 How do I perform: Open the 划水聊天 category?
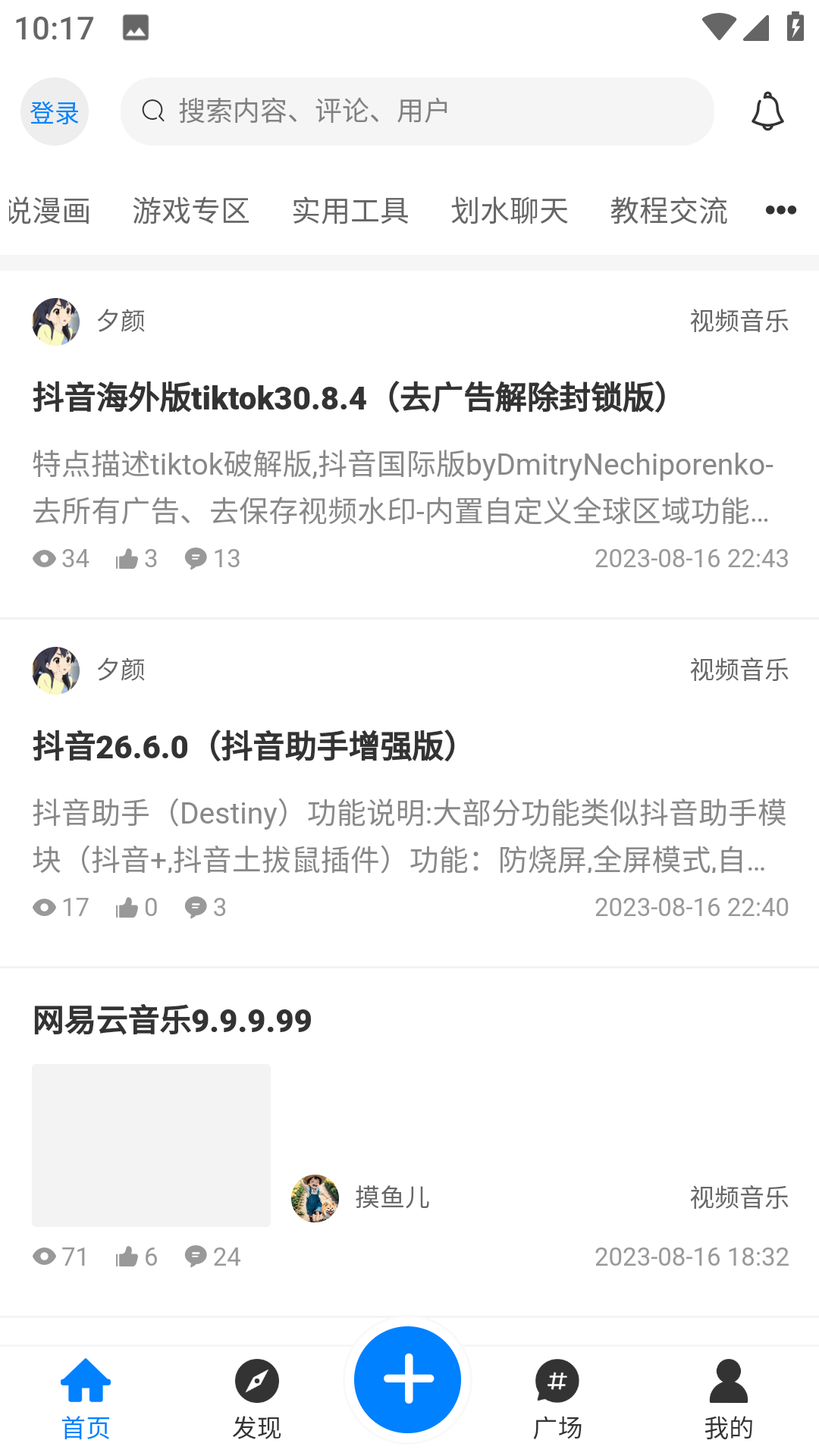coord(510,211)
